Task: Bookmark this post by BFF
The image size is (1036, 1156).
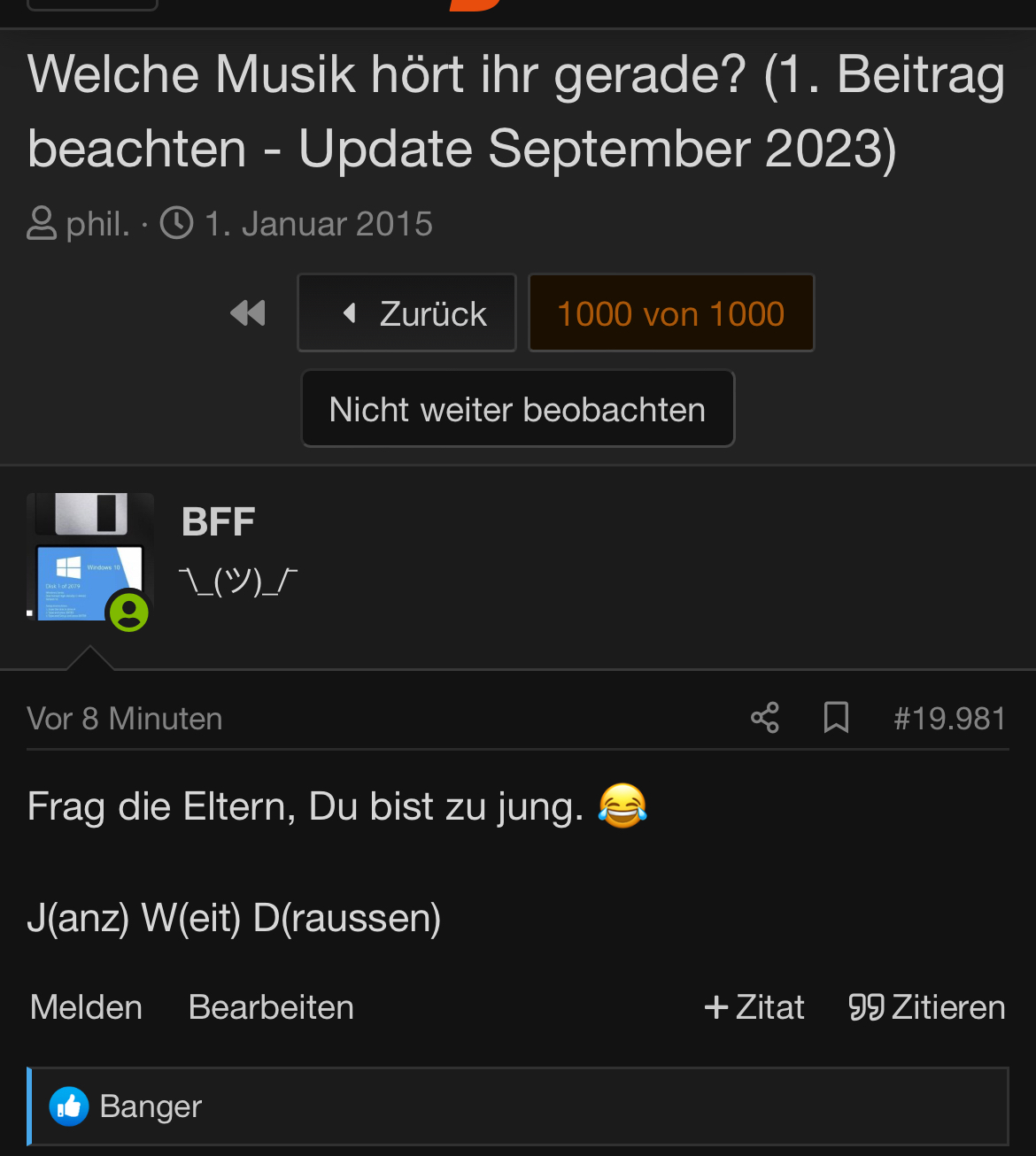Action: coord(836,718)
